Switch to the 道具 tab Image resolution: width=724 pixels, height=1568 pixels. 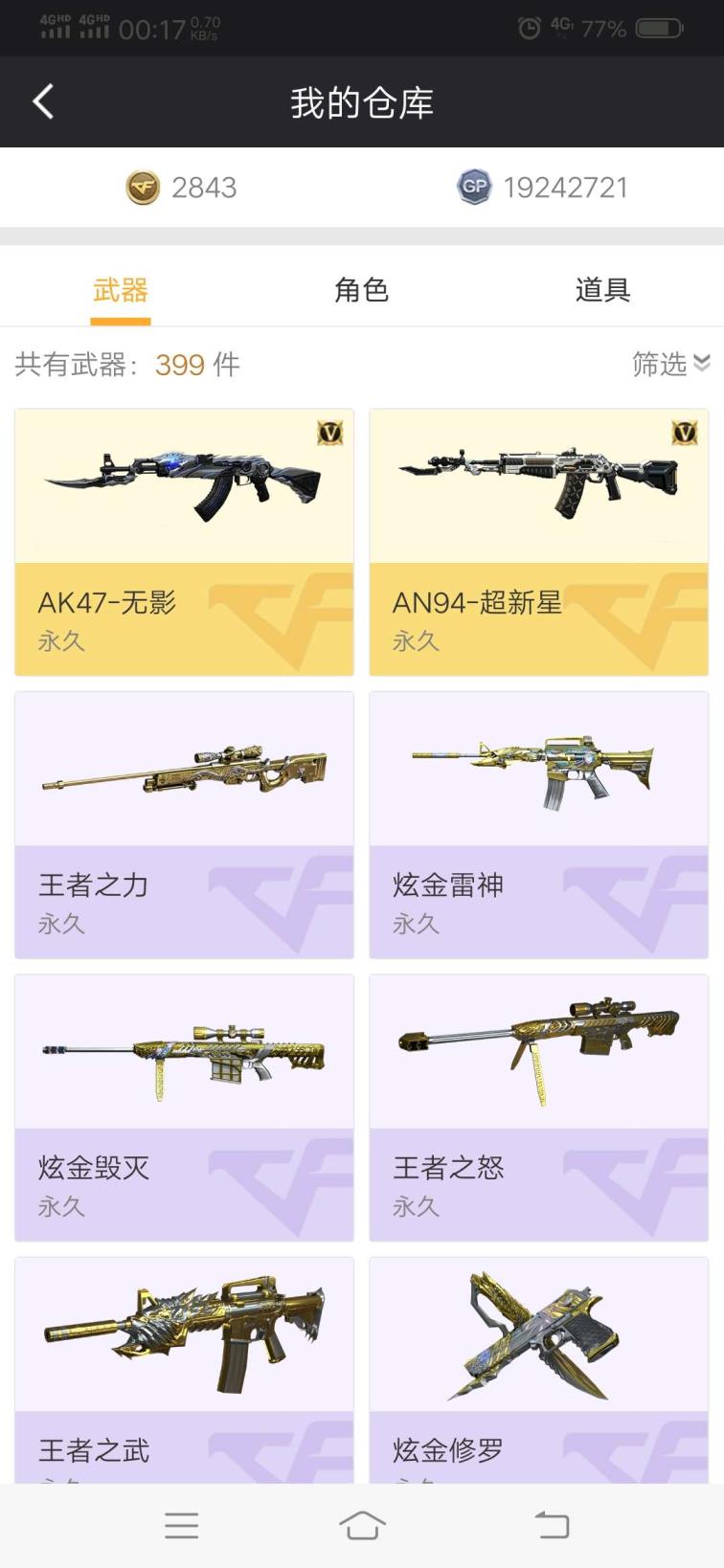[602, 290]
